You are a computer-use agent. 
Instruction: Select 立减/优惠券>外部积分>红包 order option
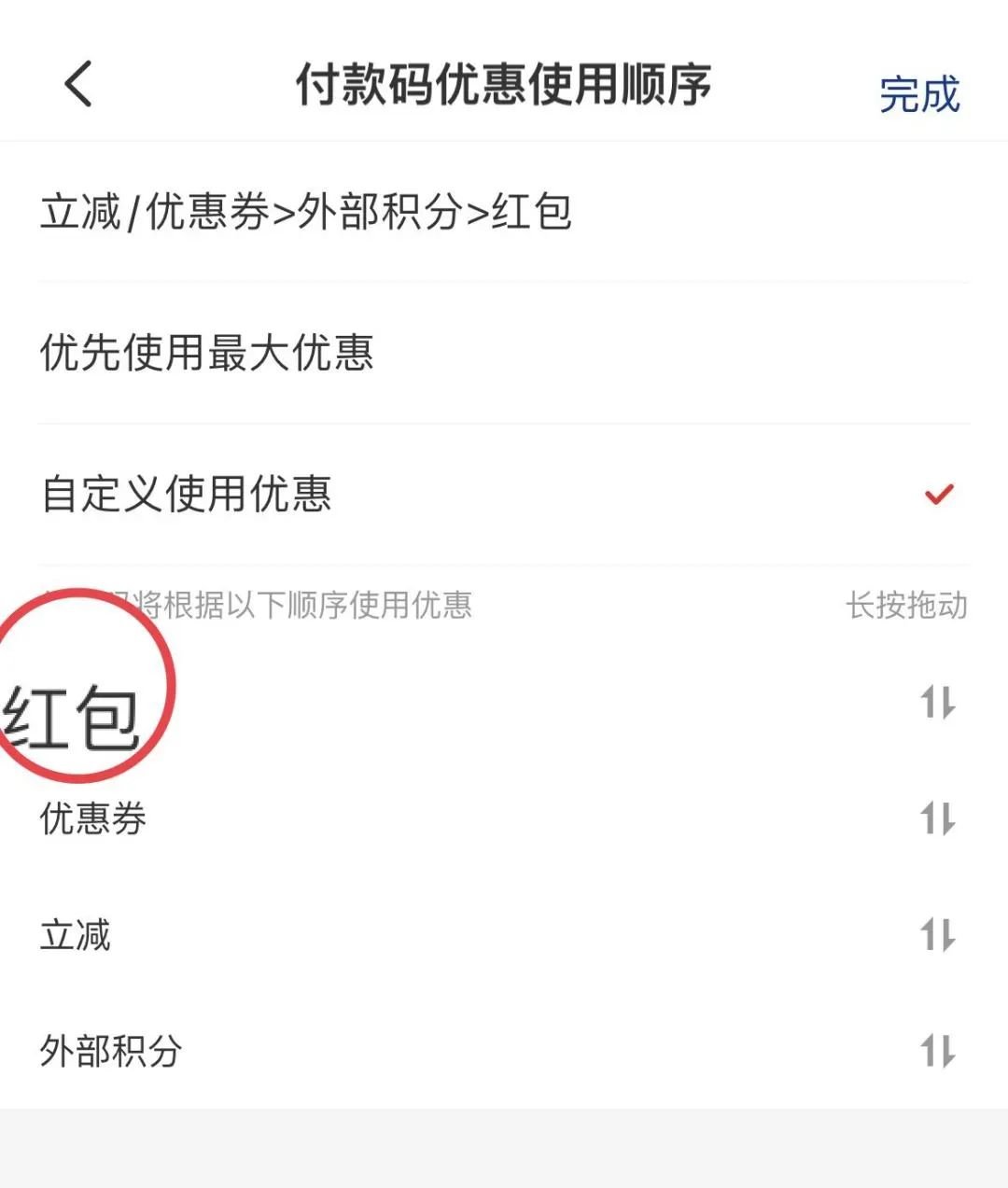click(306, 213)
